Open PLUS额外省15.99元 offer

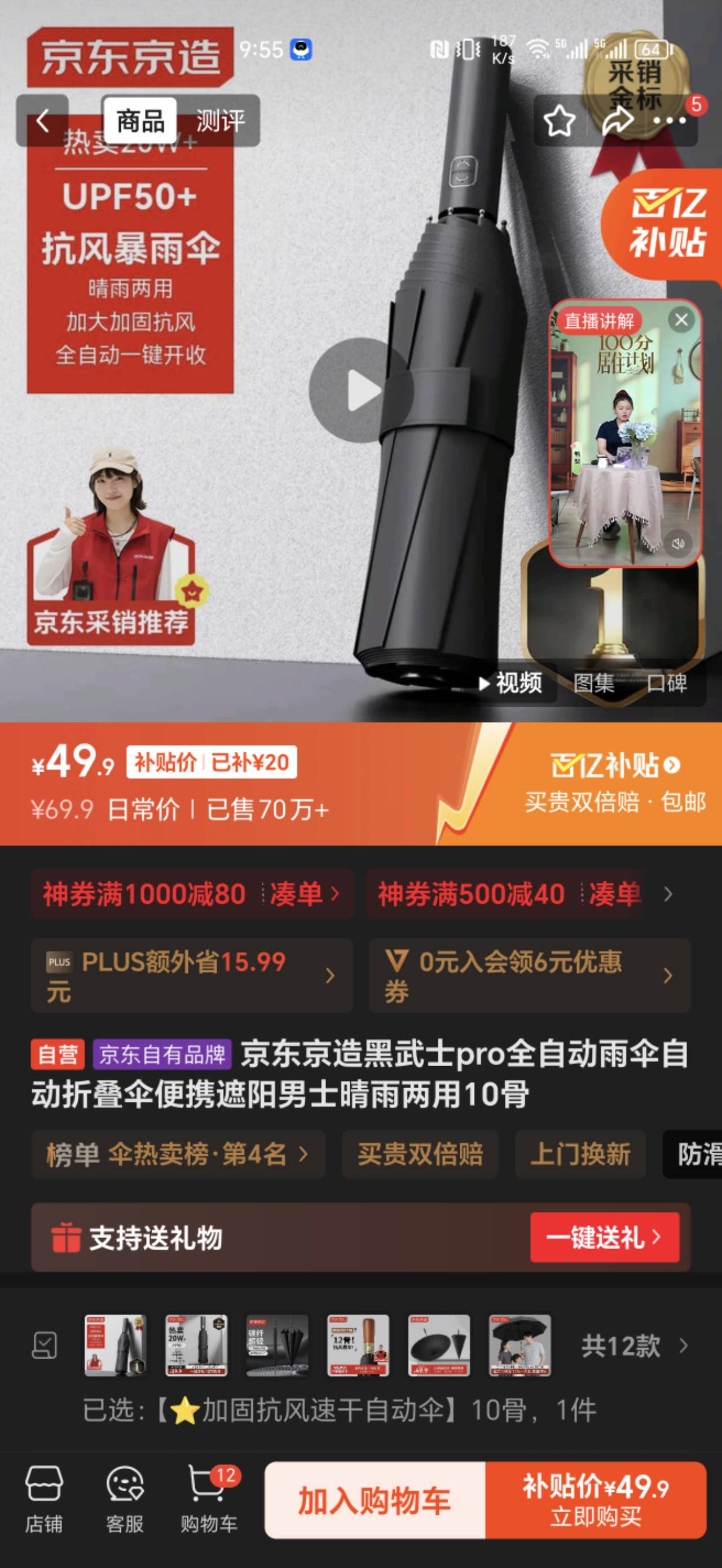coord(192,976)
